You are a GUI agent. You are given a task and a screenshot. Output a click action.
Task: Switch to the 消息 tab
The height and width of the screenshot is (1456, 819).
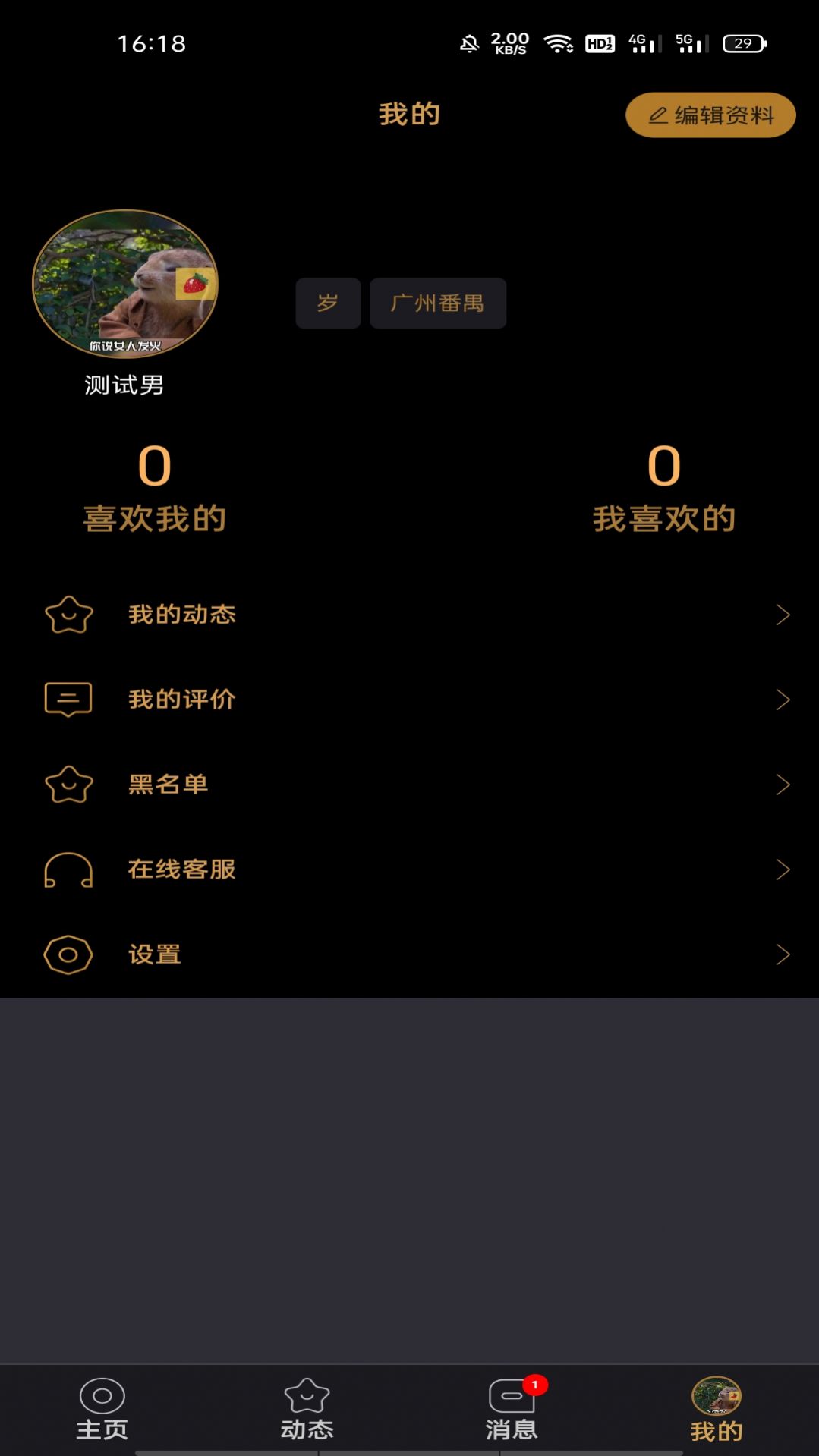point(511,1409)
